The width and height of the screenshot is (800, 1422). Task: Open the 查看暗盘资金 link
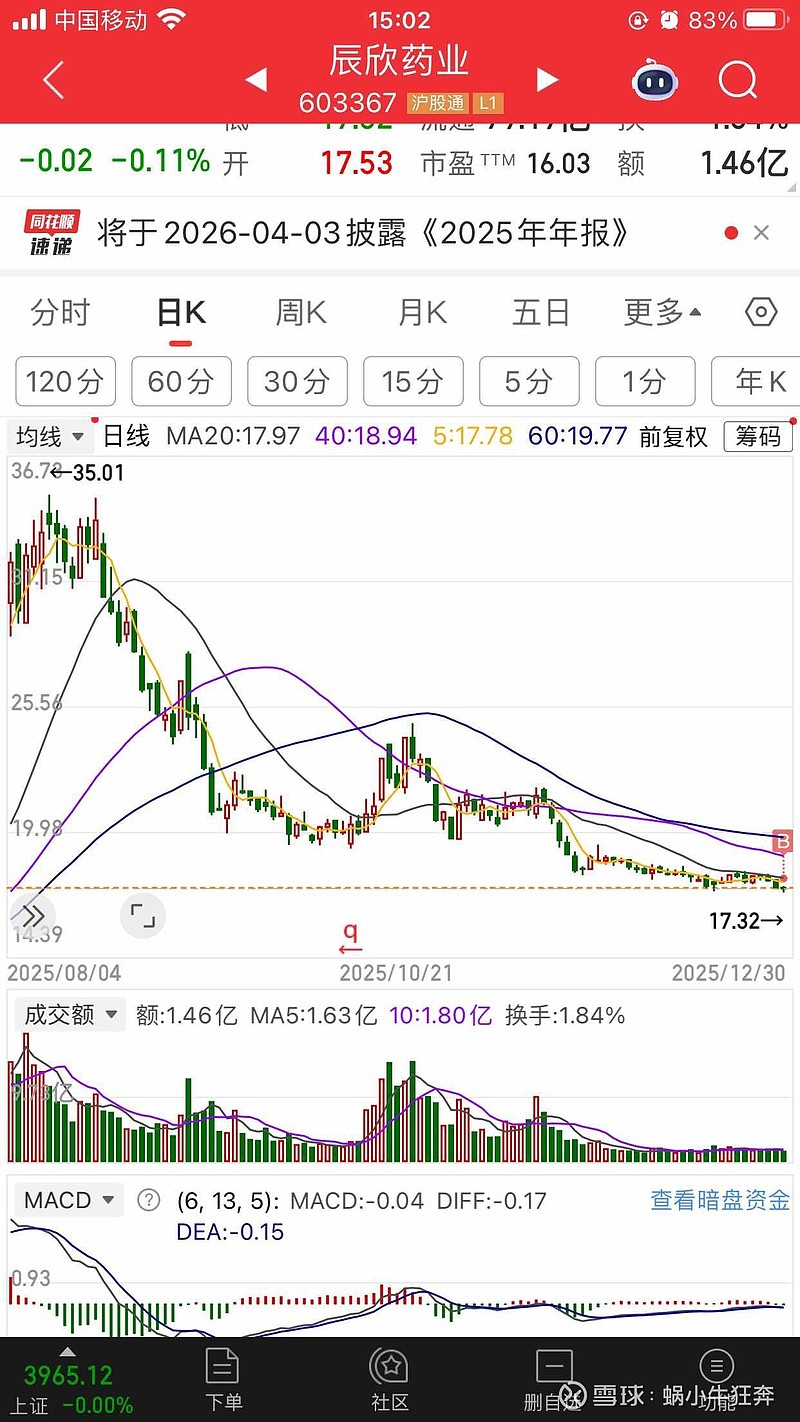pos(720,1200)
